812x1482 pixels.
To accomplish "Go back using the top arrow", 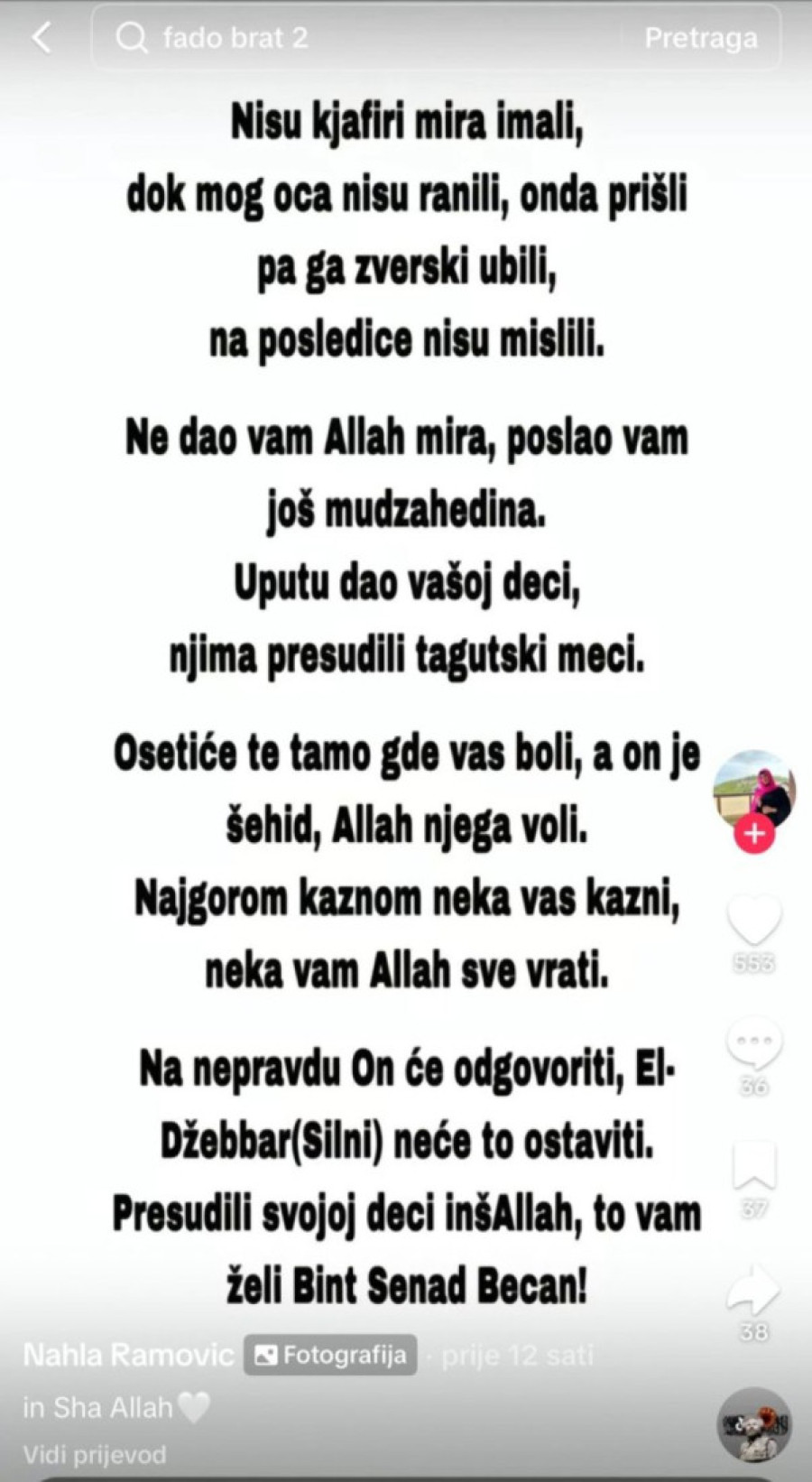I will pos(42,38).
